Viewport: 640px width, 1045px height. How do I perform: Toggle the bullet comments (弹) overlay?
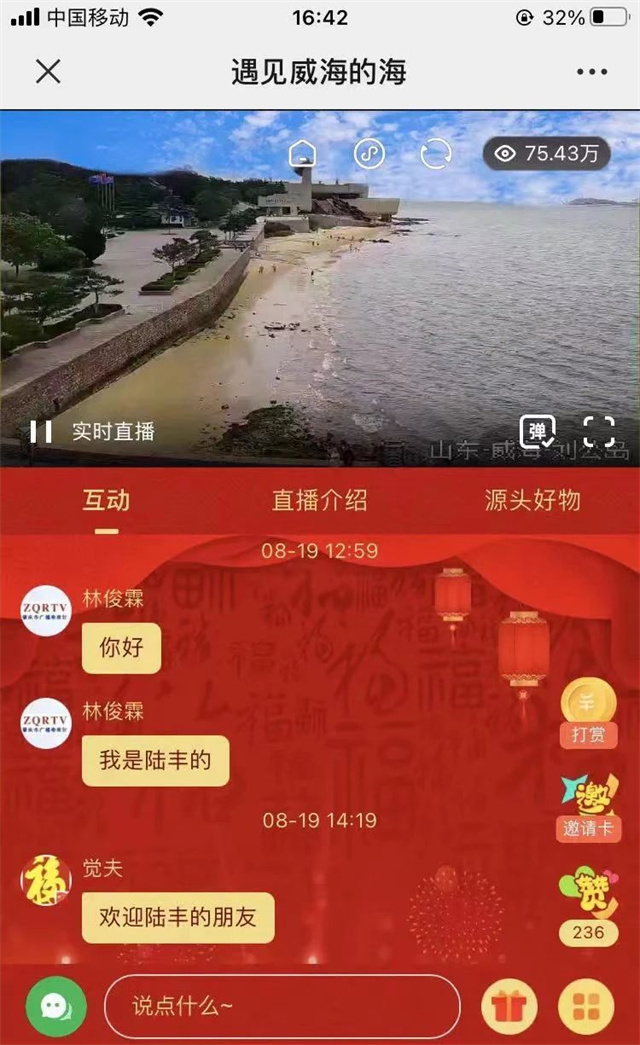click(x=537, y=432)
